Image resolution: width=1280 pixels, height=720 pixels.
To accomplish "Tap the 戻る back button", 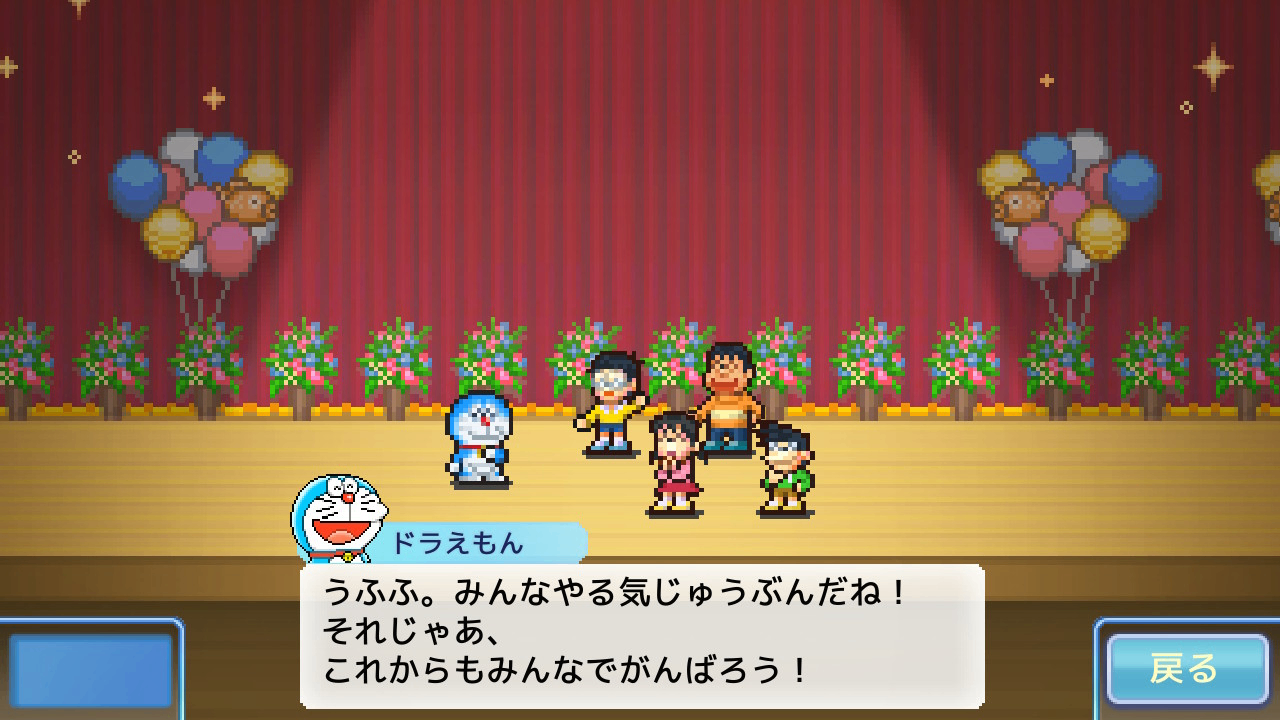I will pyautogui.click(x=1187, y=668).
